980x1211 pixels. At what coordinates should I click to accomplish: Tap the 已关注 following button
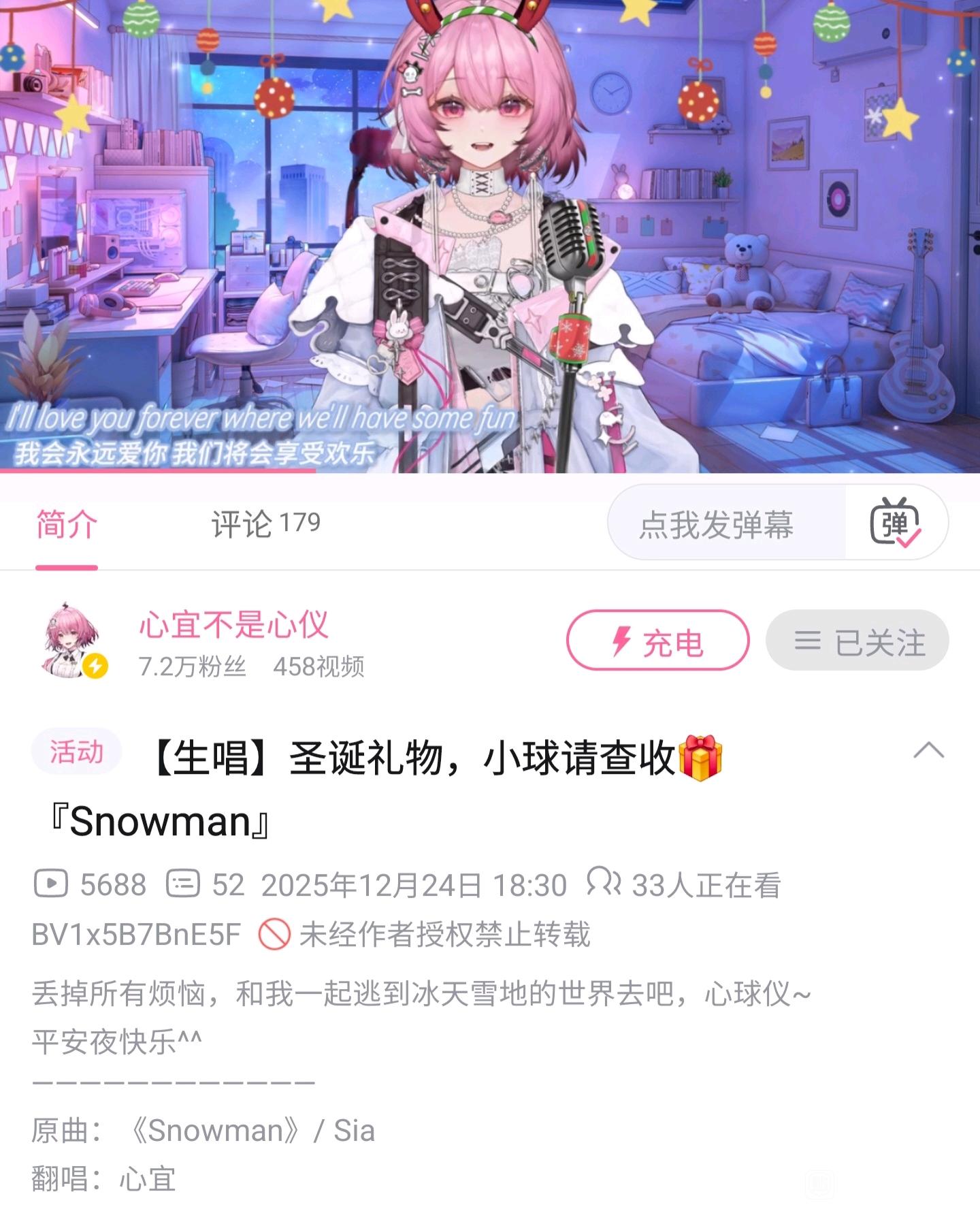(x=857, y=641)
